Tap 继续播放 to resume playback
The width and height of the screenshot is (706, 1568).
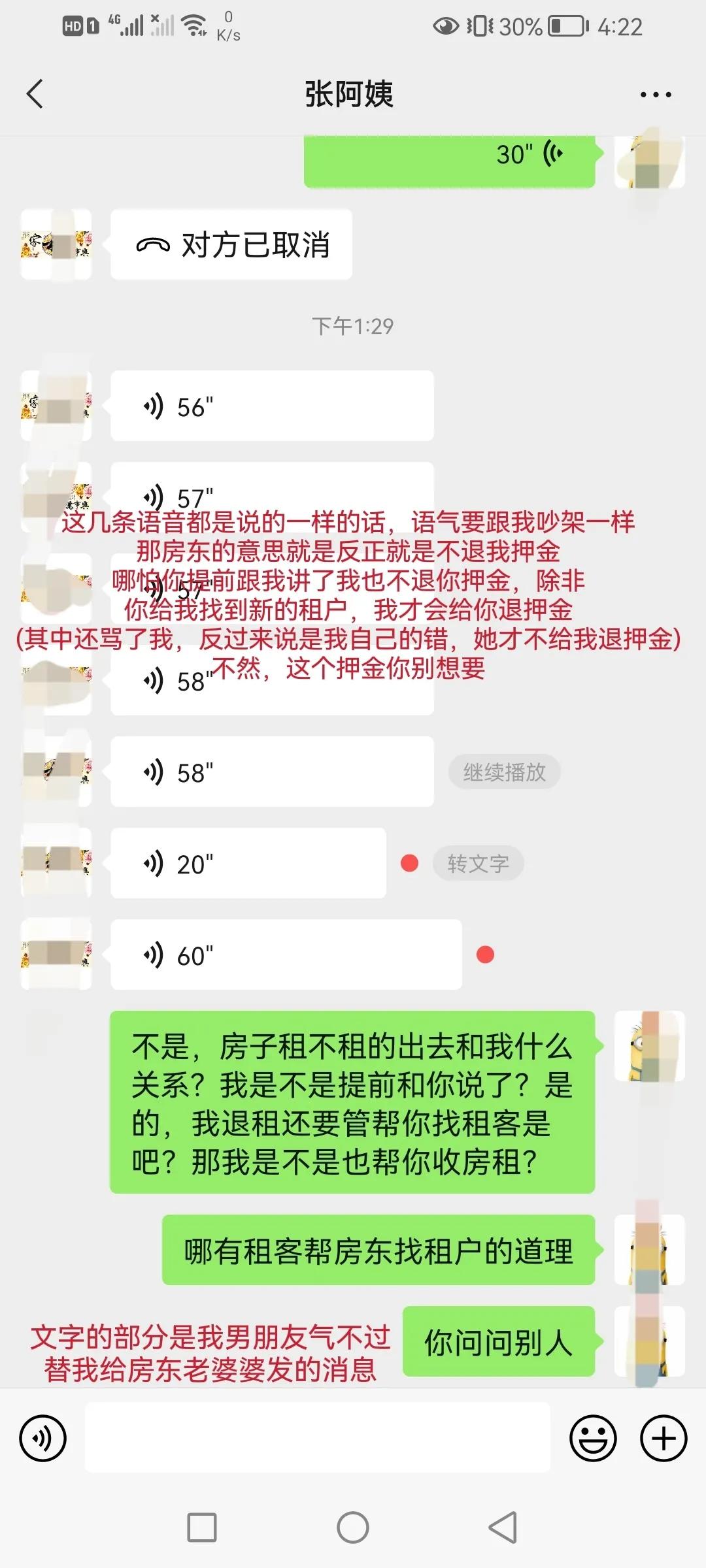point(503,771)
